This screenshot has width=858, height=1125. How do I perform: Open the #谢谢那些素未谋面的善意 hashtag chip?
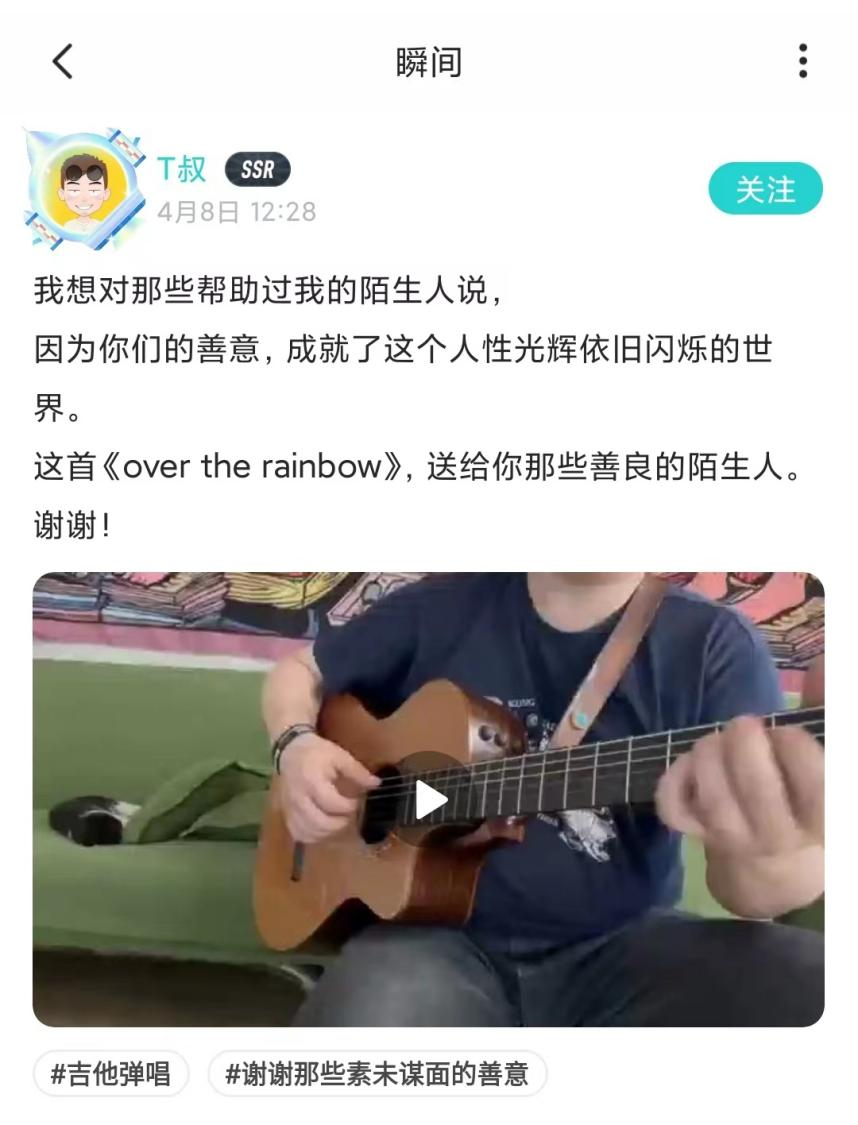376,1074
